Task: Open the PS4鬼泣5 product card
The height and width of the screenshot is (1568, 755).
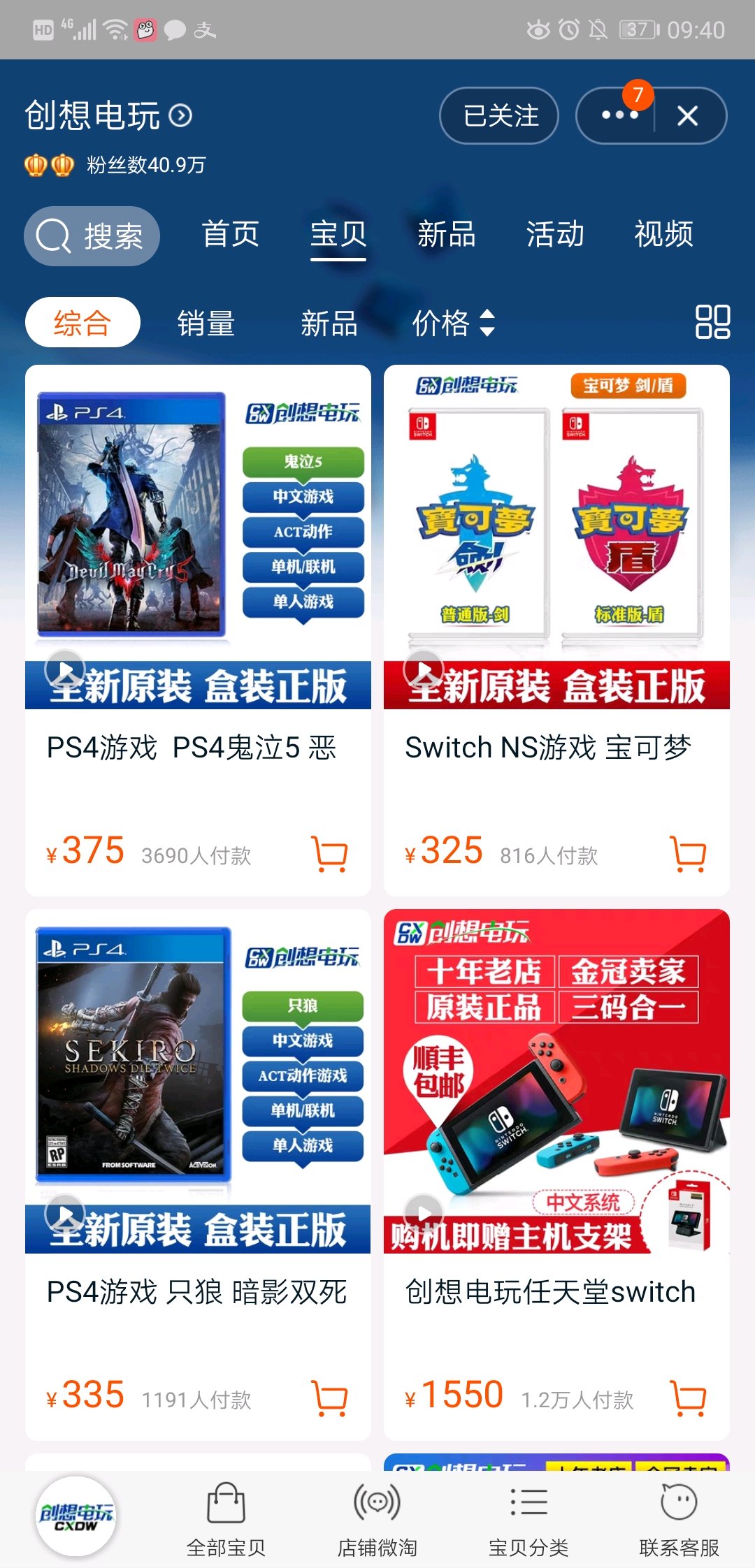Action: (x=198, y=559)
